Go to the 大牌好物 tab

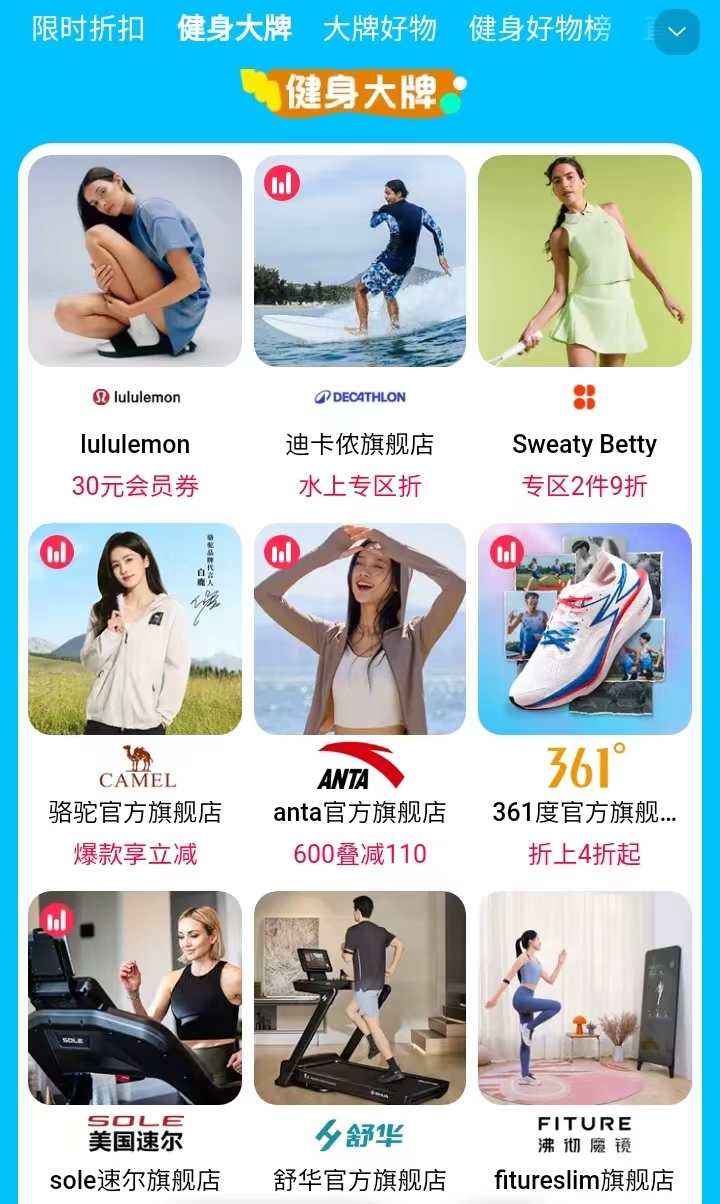pyautogui.click(x=380, y=28)
